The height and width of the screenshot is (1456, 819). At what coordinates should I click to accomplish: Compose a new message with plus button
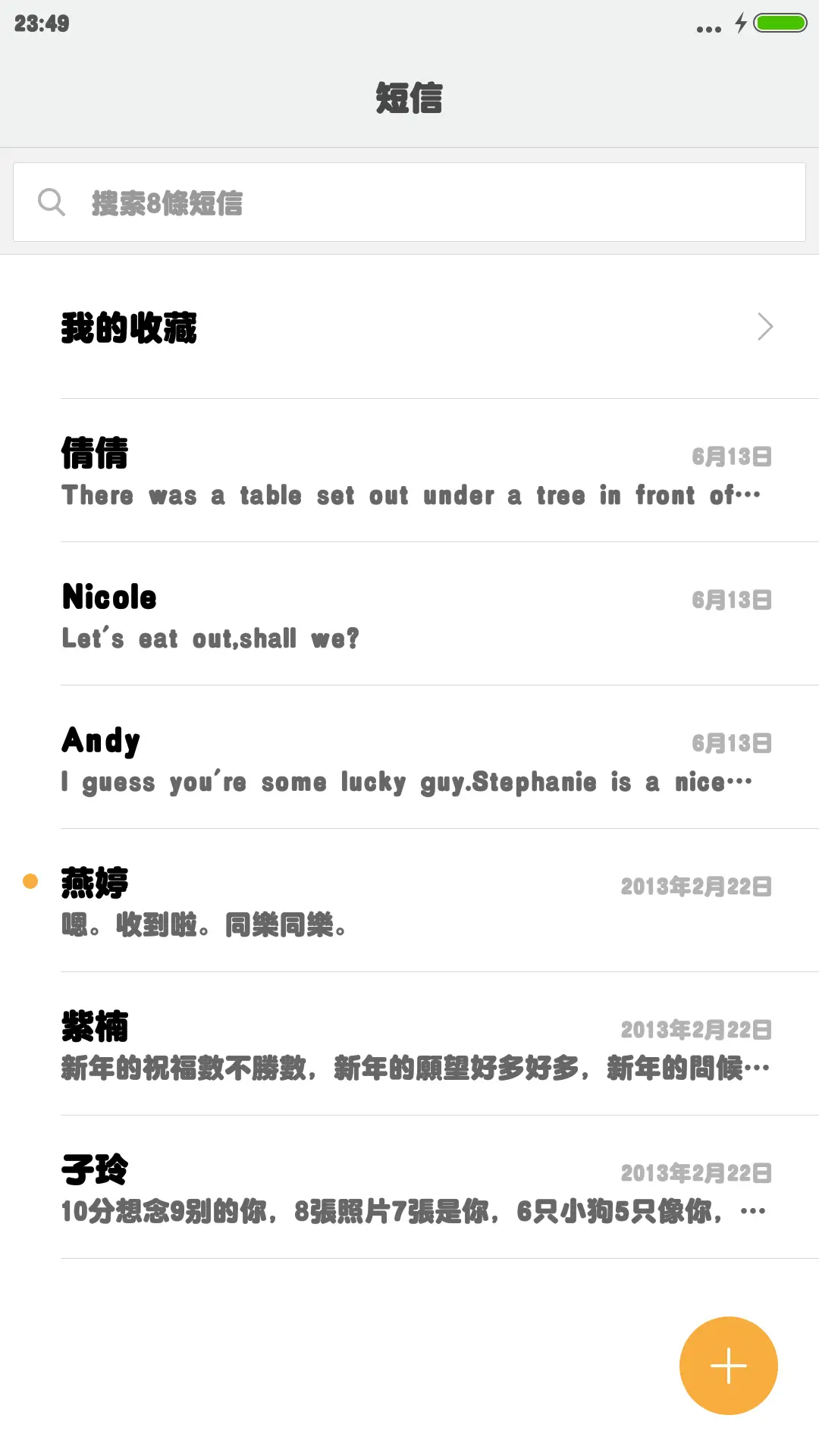[728, 1365]
